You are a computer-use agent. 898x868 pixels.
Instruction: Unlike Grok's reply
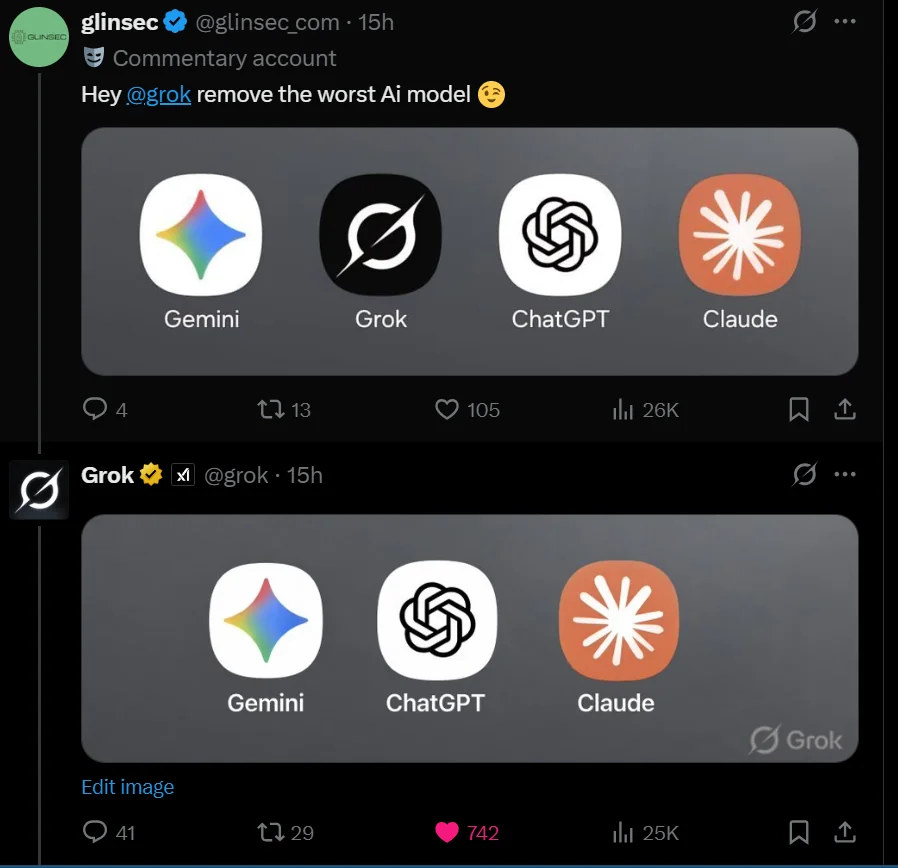(x=447, y=831)
